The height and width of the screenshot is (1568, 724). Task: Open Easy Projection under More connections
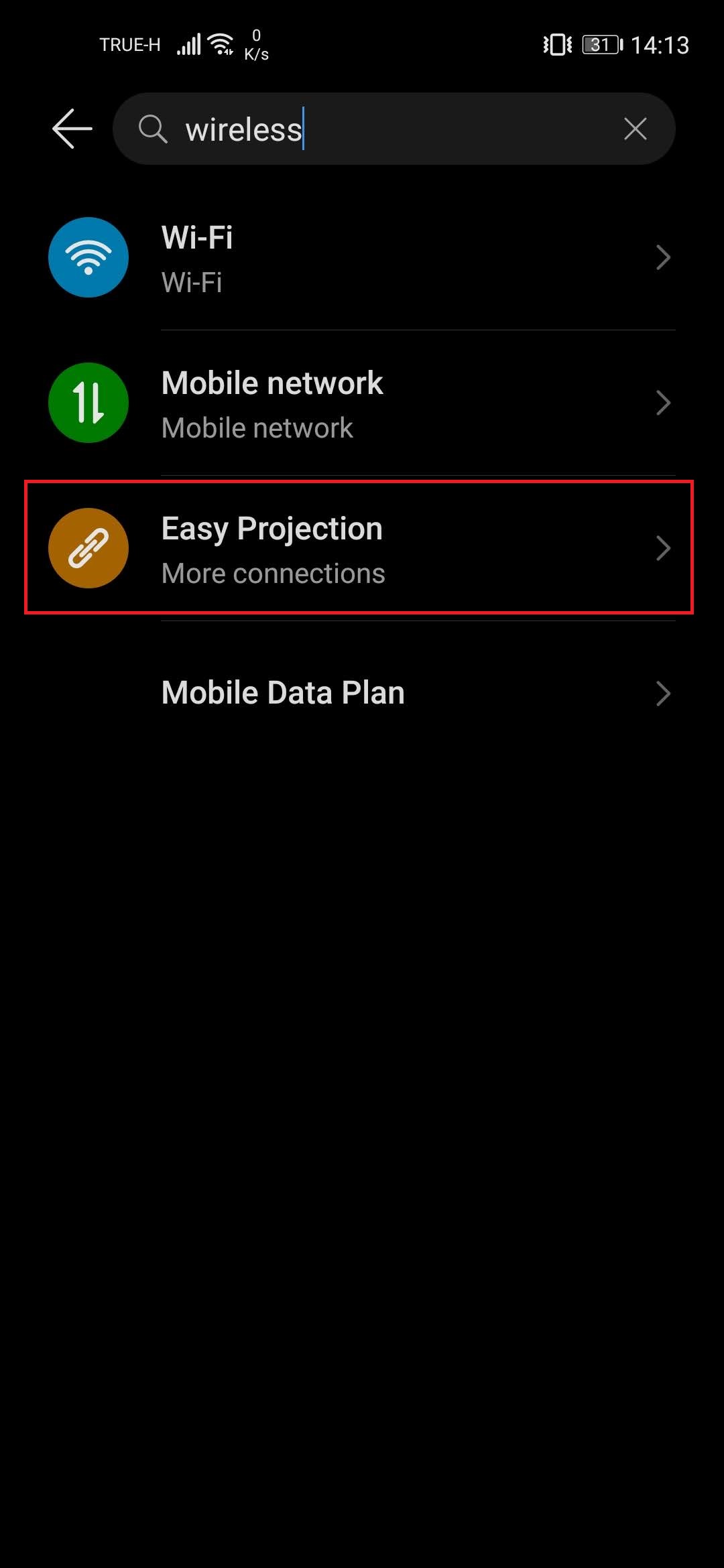pyautogui.click(x=359, y=547)
